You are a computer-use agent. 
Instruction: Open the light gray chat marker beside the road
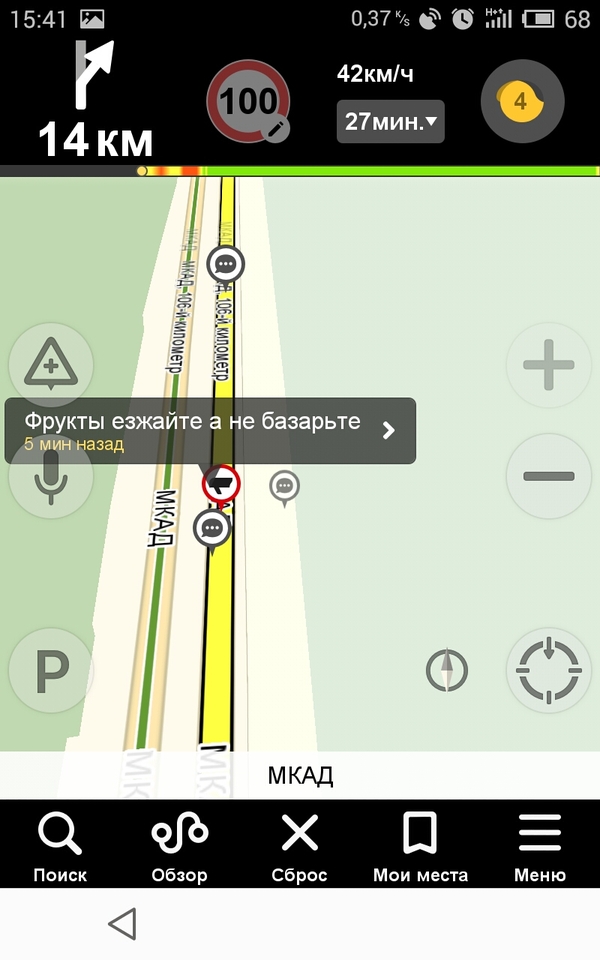click(x=285, y=487)
